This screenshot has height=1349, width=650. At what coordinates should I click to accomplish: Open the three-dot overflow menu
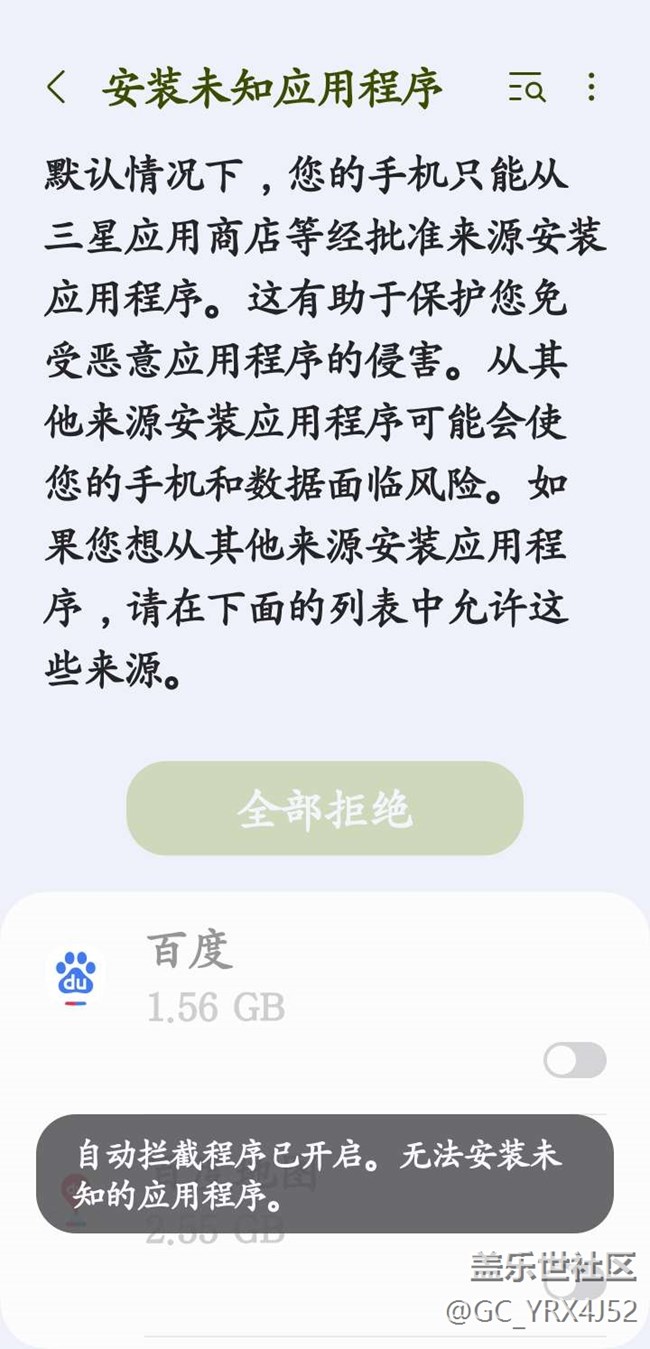(x=592, y=88)
